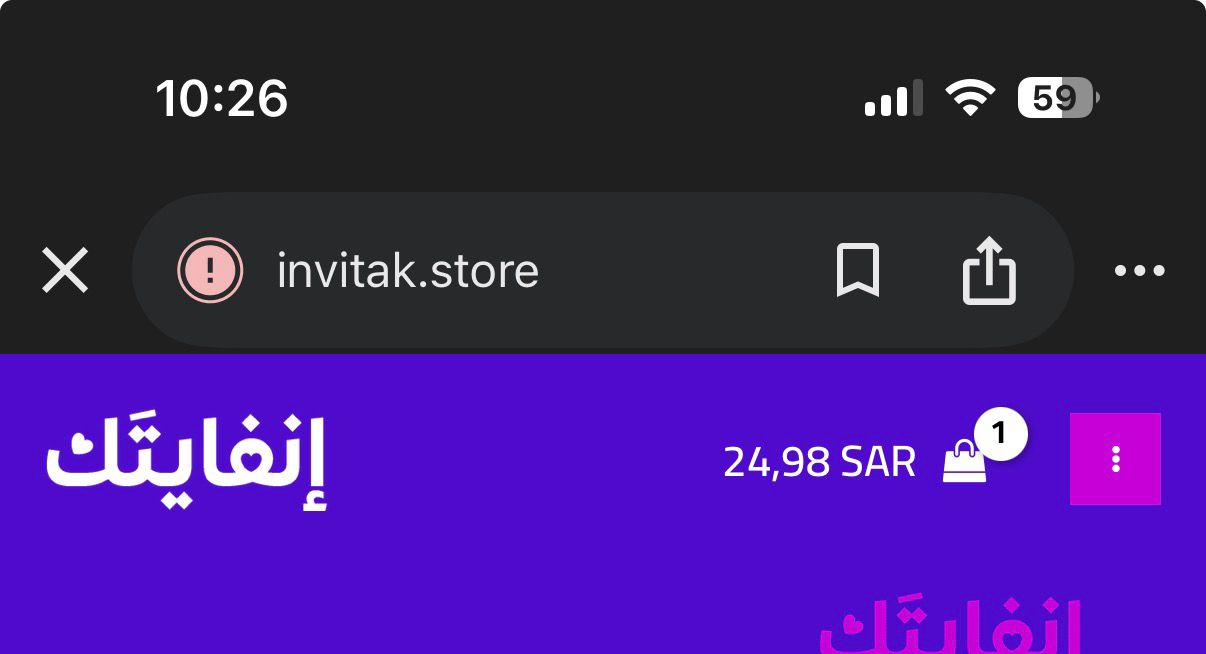The height and width of the screenshot is (654, 1206).
Task: Close the in-app browser
Action: click(x=66, y=271)
